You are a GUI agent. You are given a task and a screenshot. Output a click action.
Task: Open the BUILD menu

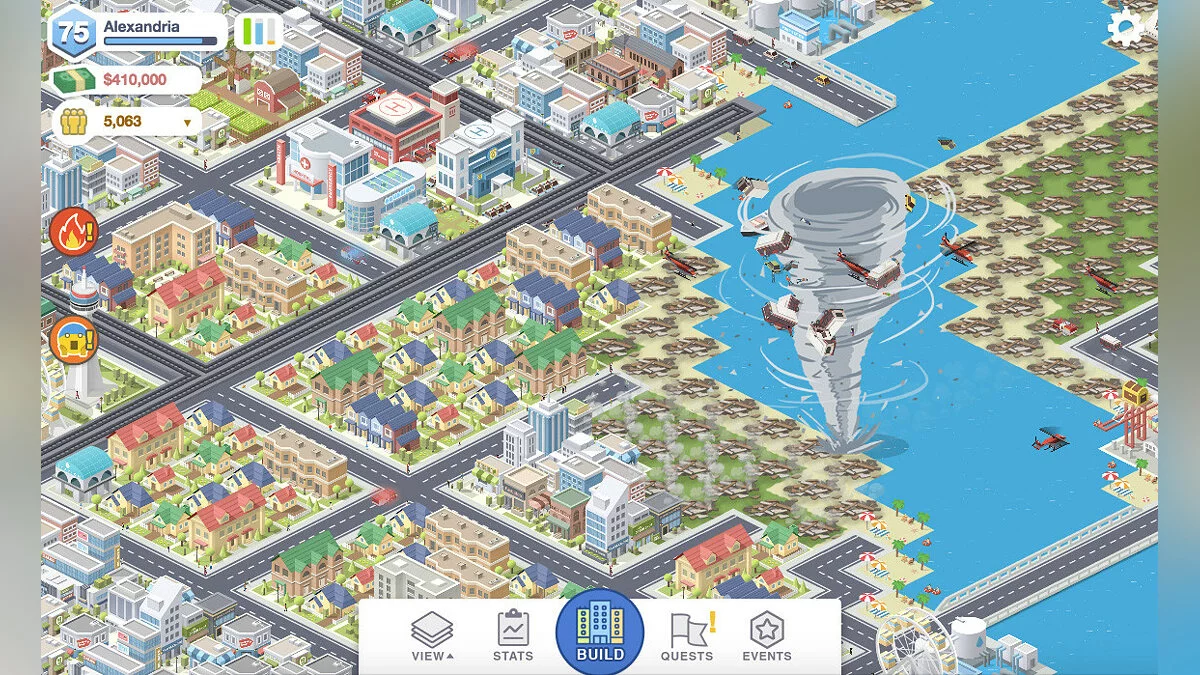[x=600, y=632]
